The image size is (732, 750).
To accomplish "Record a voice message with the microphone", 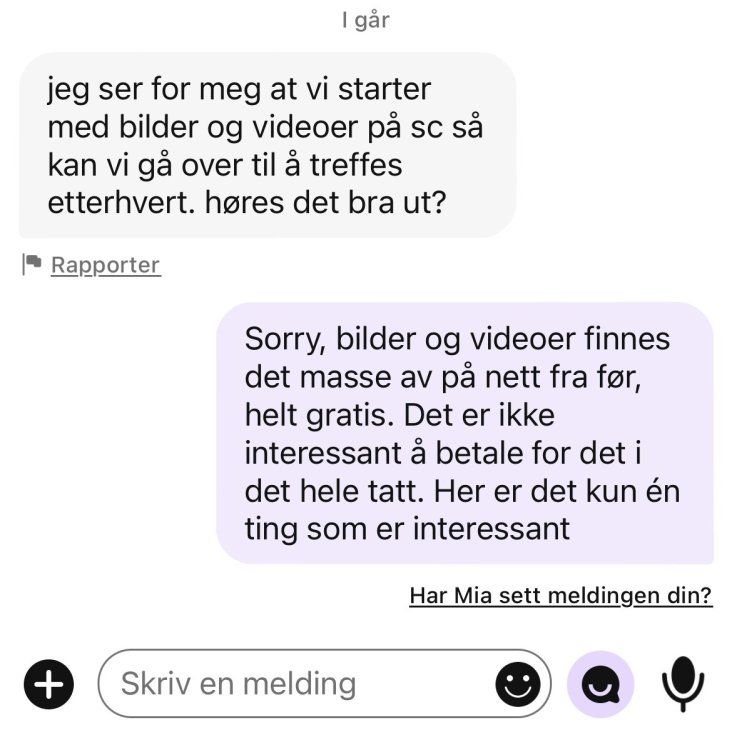I will click(x=683, y=684).
